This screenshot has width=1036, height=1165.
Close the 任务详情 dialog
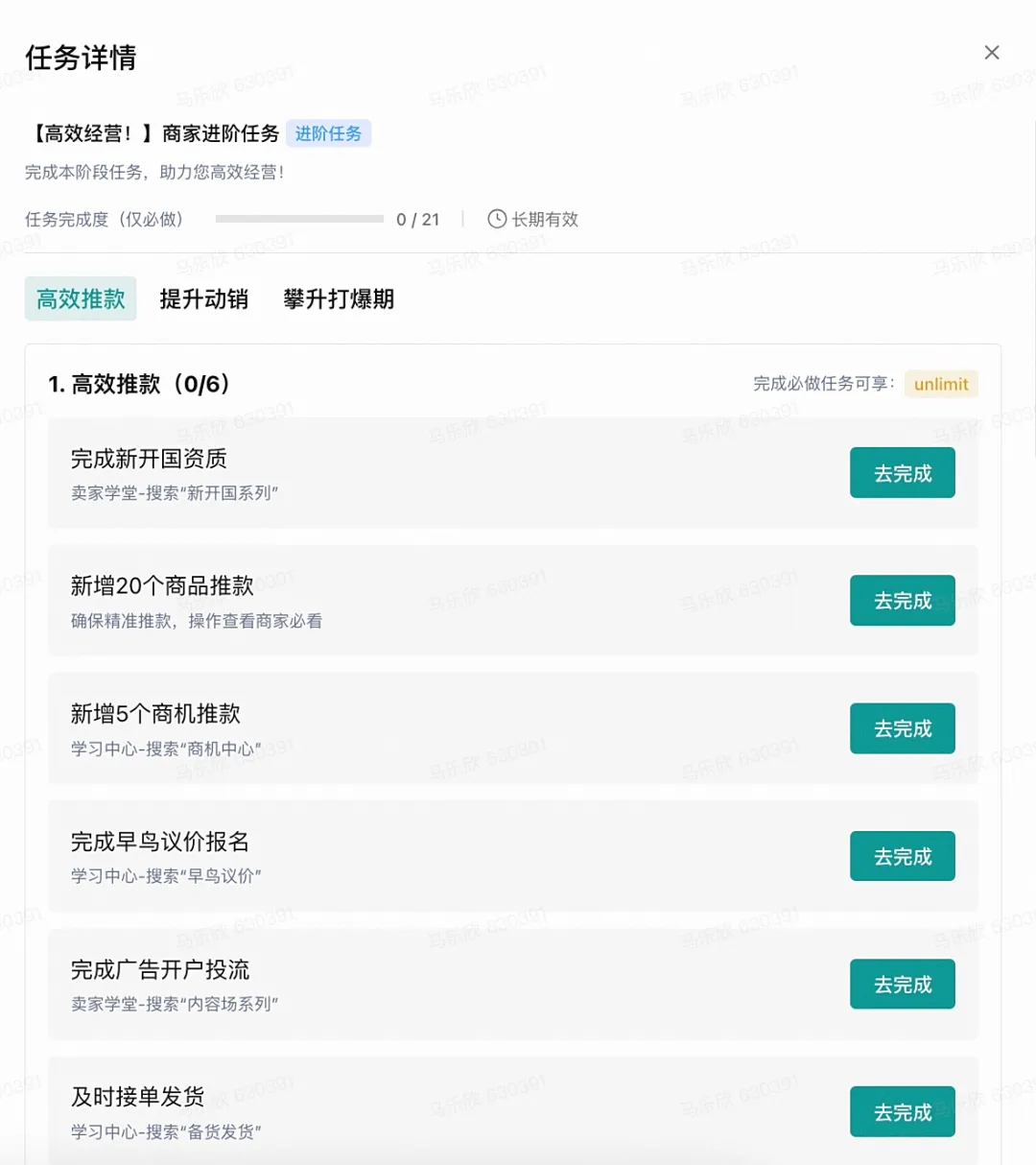point(992,53)
